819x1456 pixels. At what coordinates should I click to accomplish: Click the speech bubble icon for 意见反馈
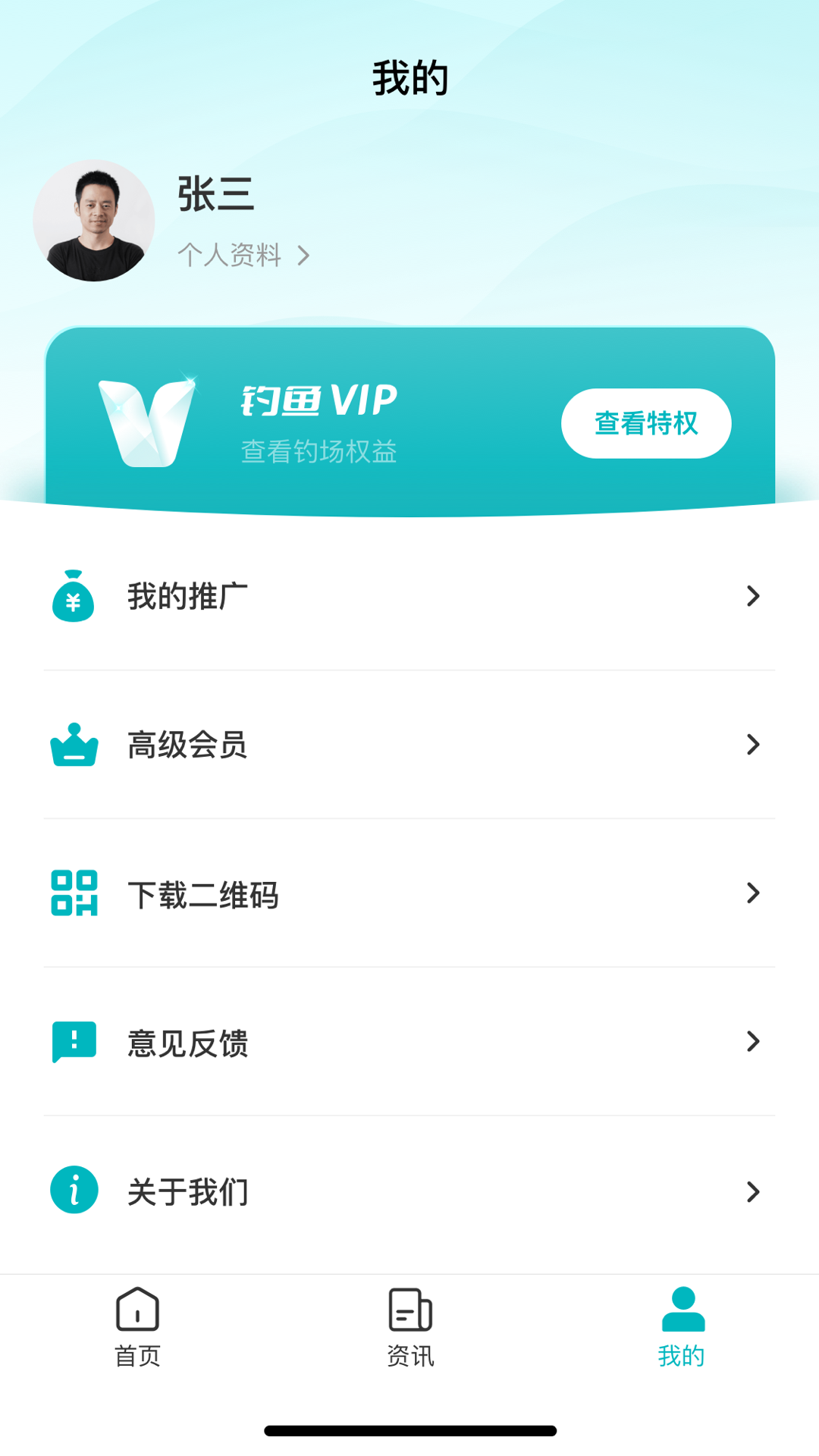click(x=73, y=1041)
